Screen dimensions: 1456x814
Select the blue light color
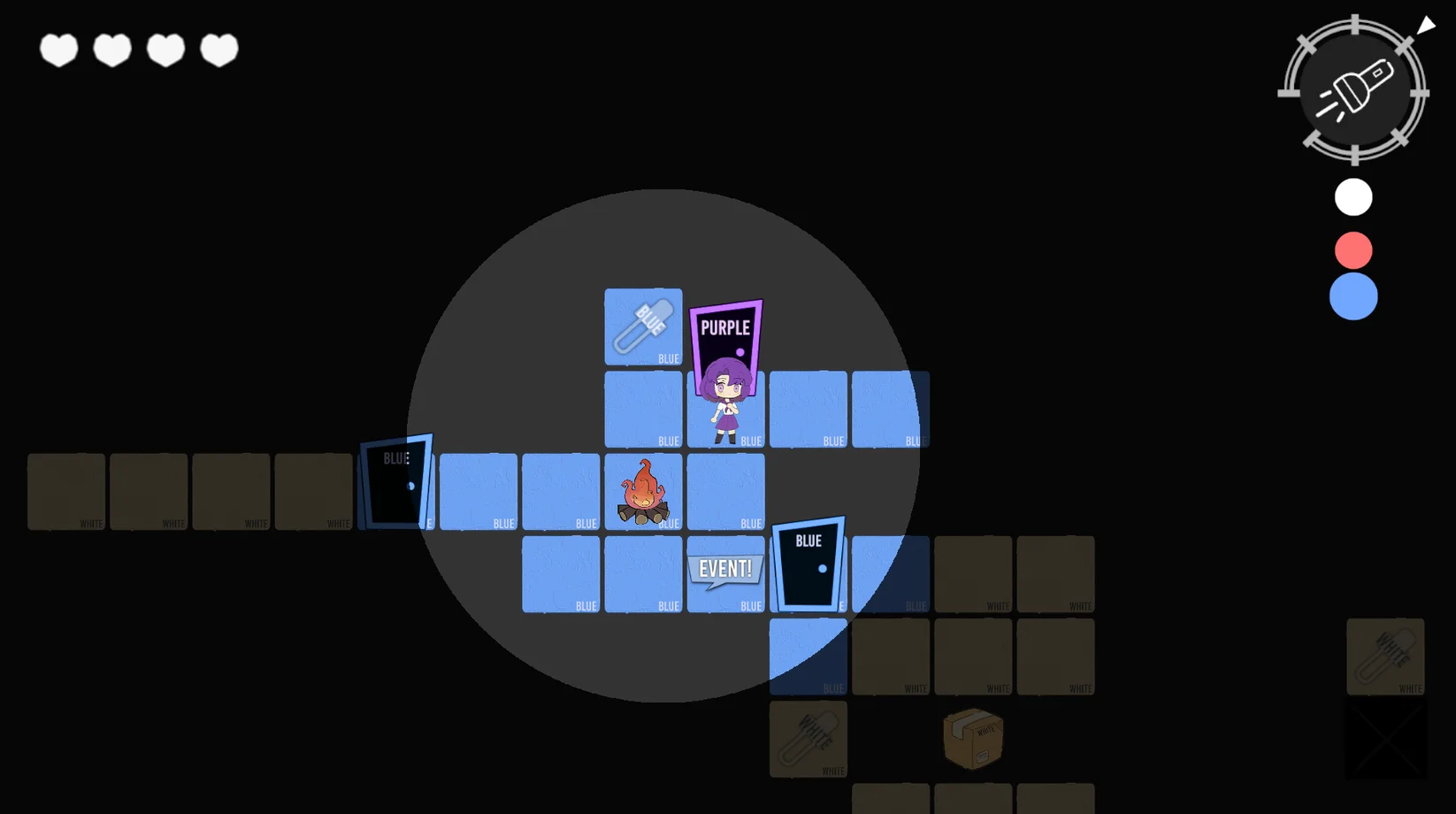tap(1353, 296)
